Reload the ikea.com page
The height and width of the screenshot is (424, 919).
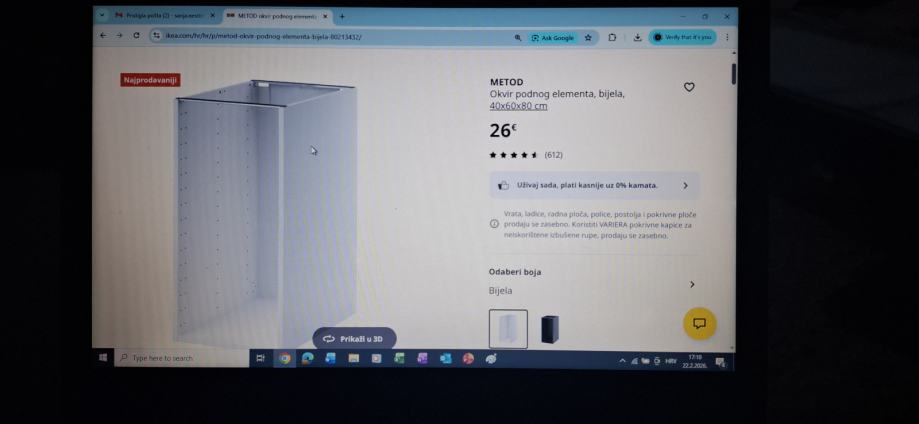tap(136, 36)
